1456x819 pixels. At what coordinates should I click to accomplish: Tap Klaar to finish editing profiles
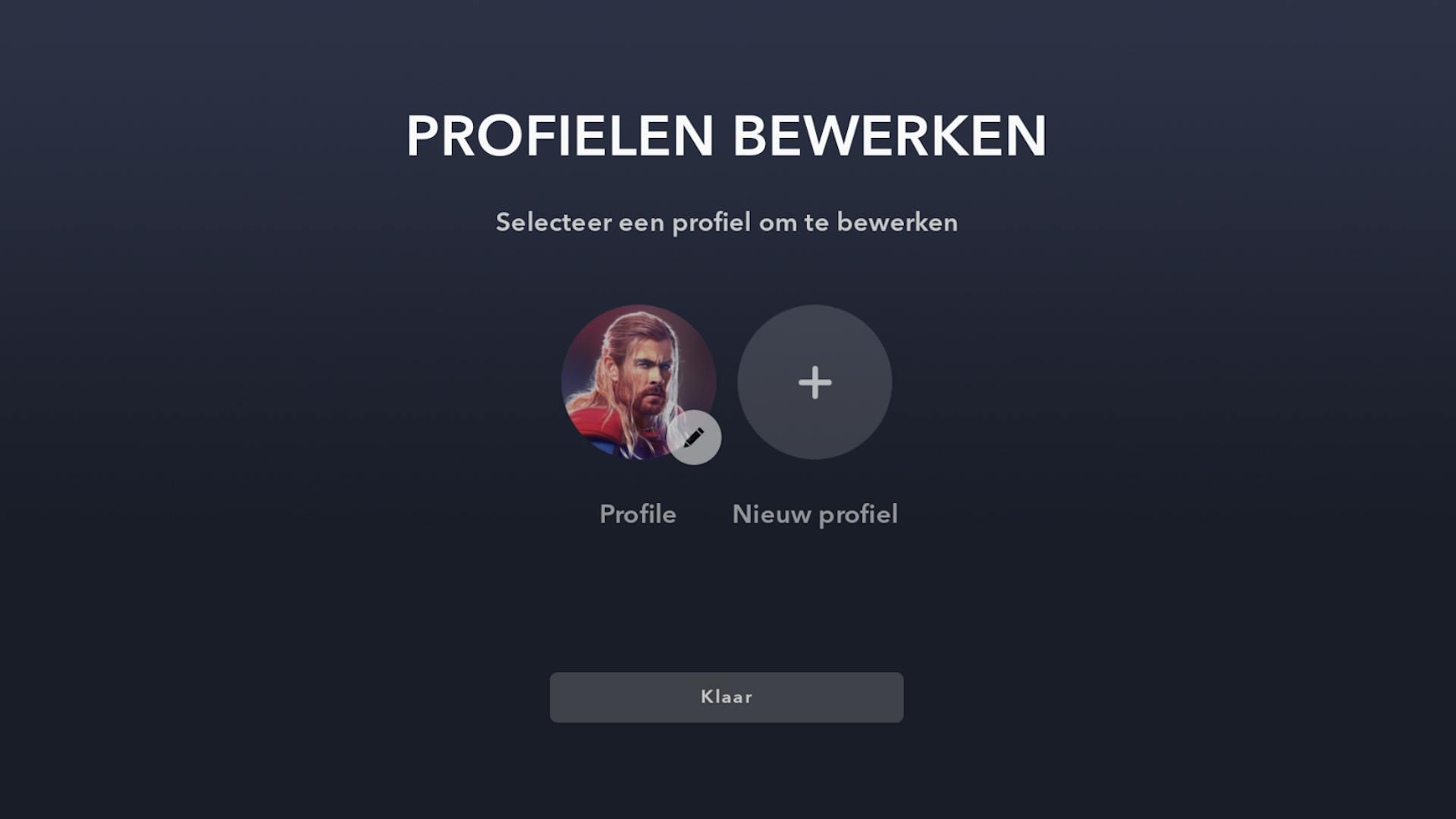[x=726, y=697]
